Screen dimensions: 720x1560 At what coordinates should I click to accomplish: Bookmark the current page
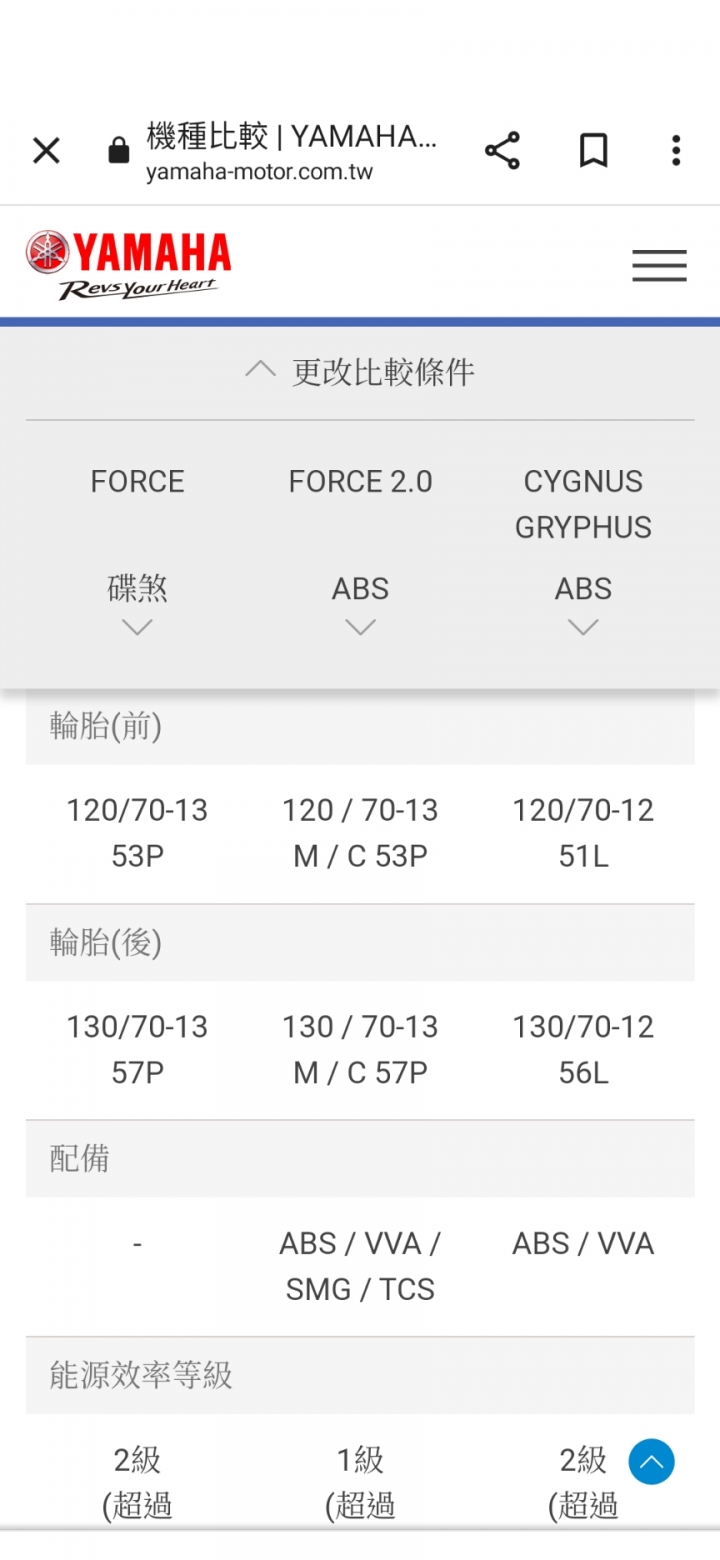pyautogui.click(x=593, y=151)
